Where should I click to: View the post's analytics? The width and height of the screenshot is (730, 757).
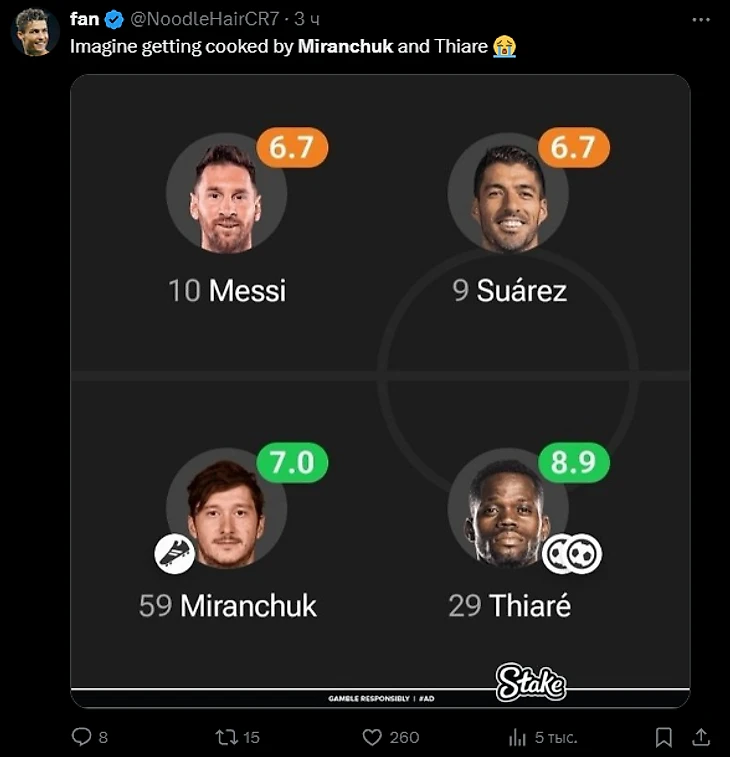[x=518, y=737]
